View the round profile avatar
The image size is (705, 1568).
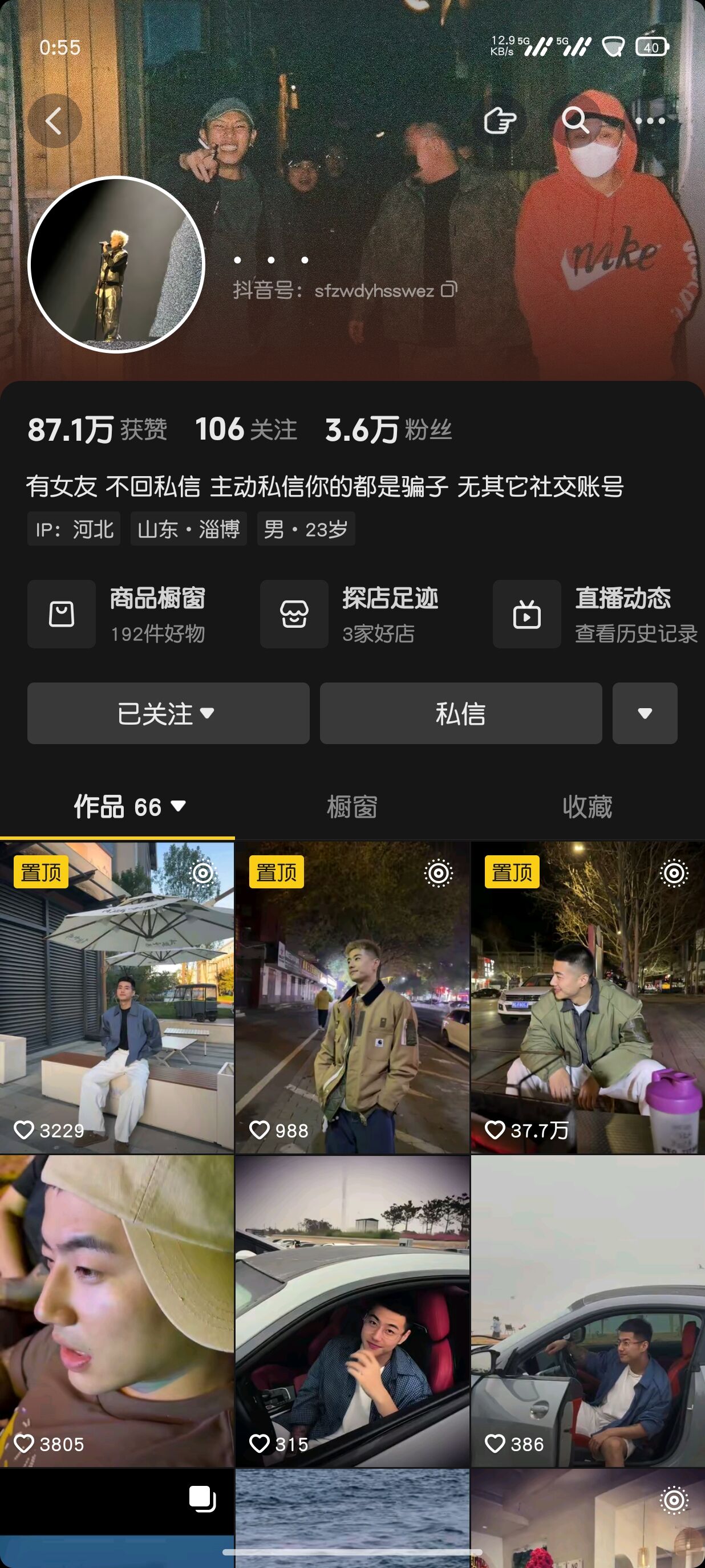[116, 264]
